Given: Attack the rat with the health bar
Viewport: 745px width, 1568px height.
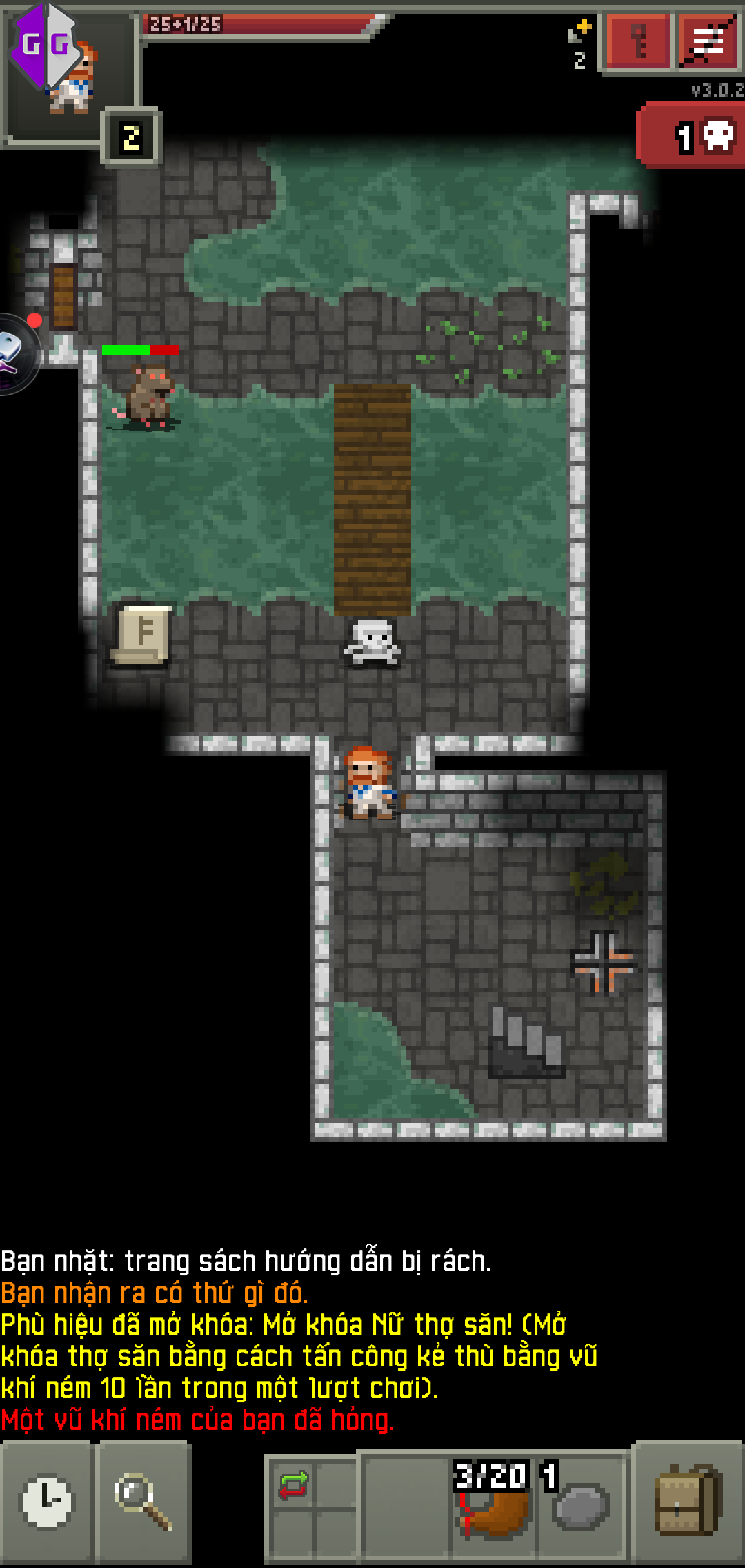Looking at the screenshot, I should click(146, 398).
